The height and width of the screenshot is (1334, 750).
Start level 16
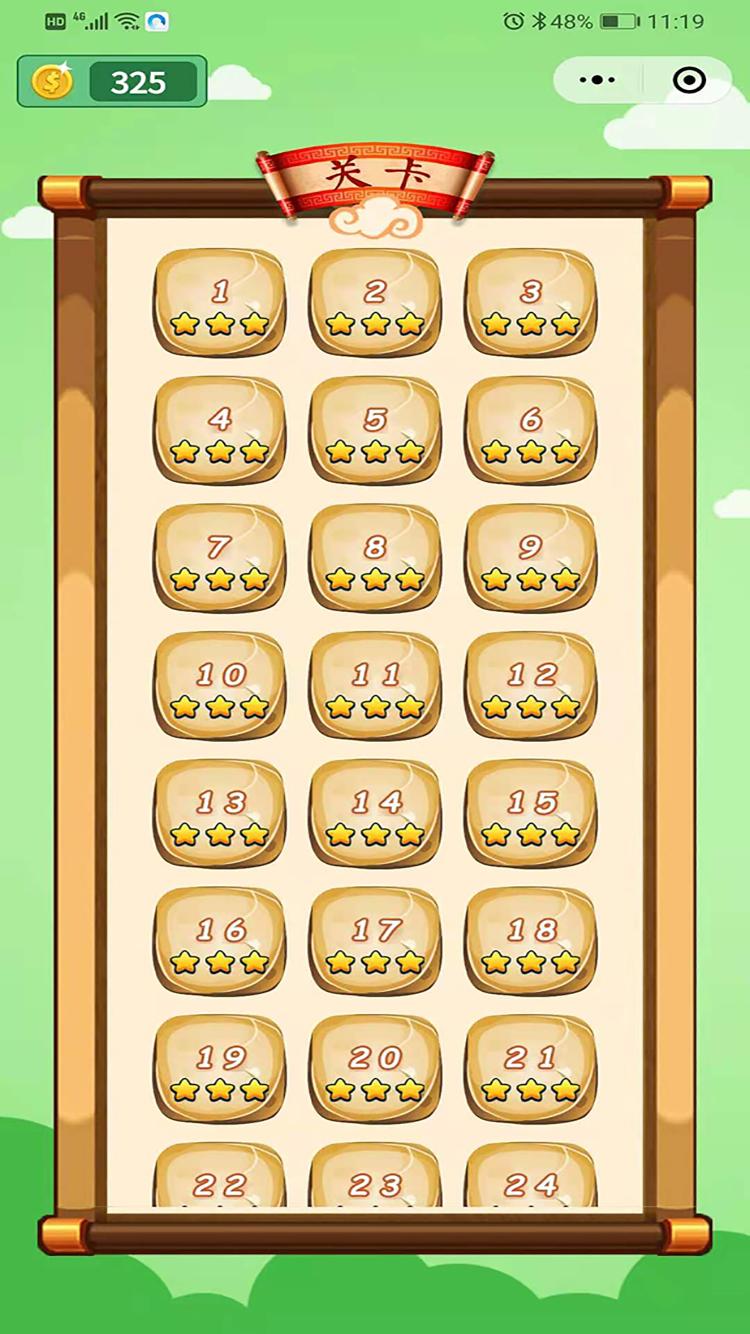(x=220, y=942)
